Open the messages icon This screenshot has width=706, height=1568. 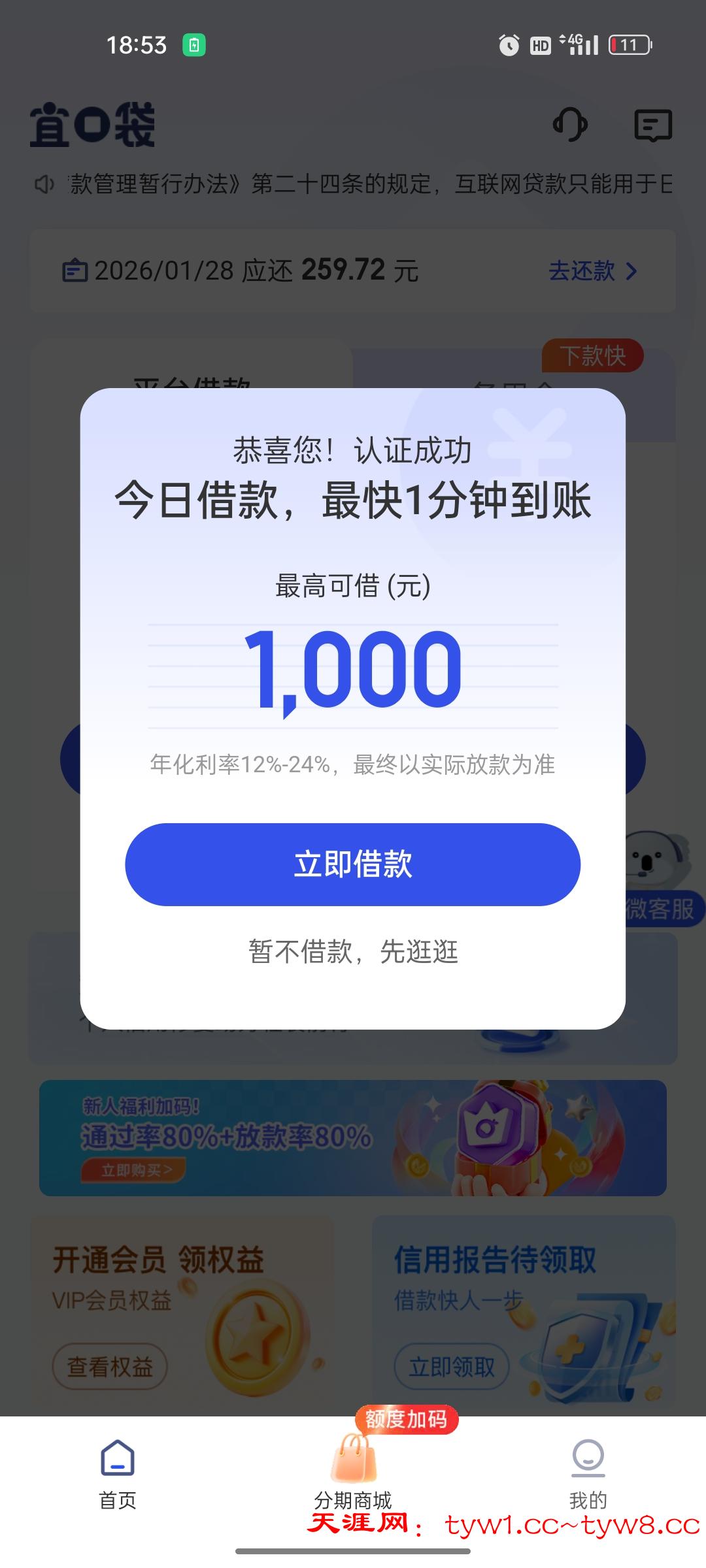tap(653, 125)
